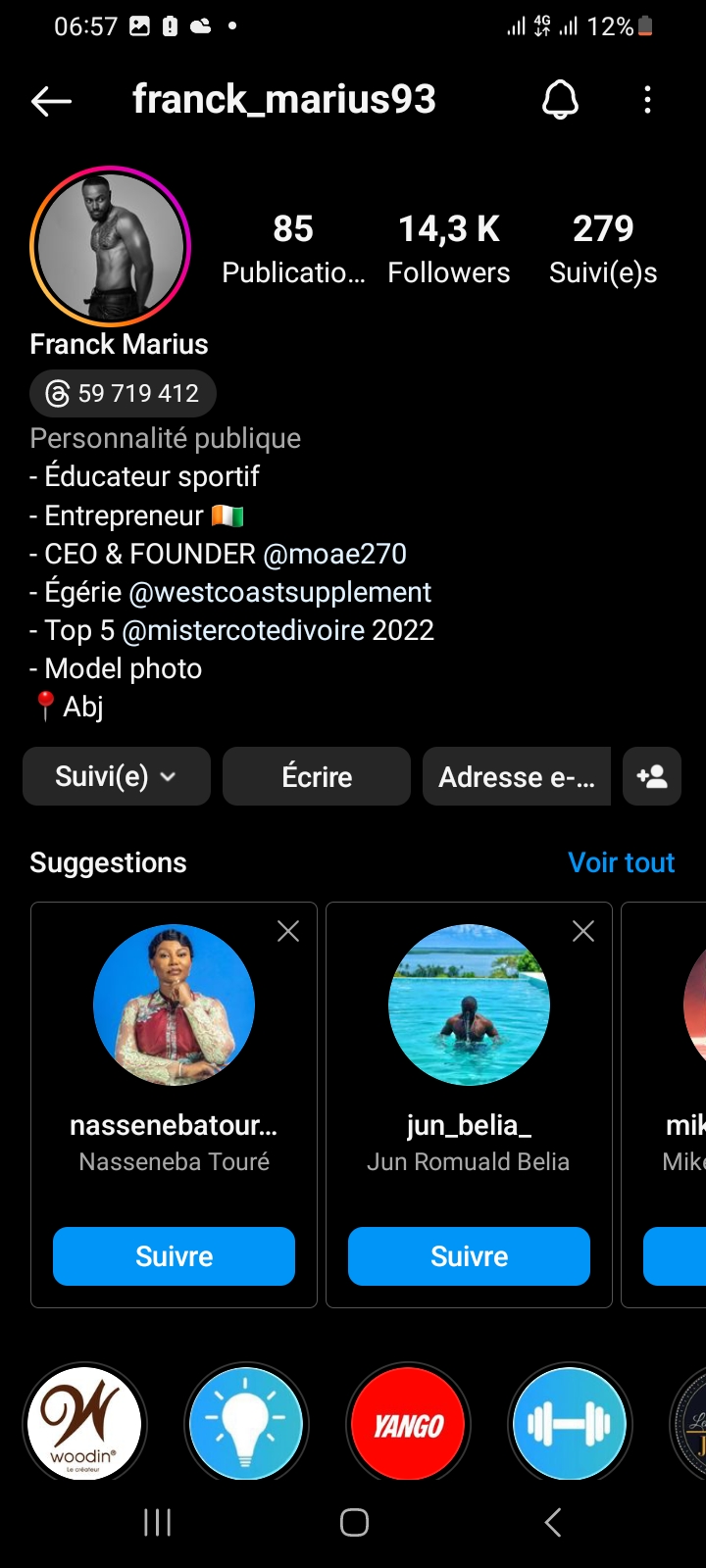Follow jun_belia_ with Suivre
This screenshot has height=1568, width=706.
tap(469, 1256)
